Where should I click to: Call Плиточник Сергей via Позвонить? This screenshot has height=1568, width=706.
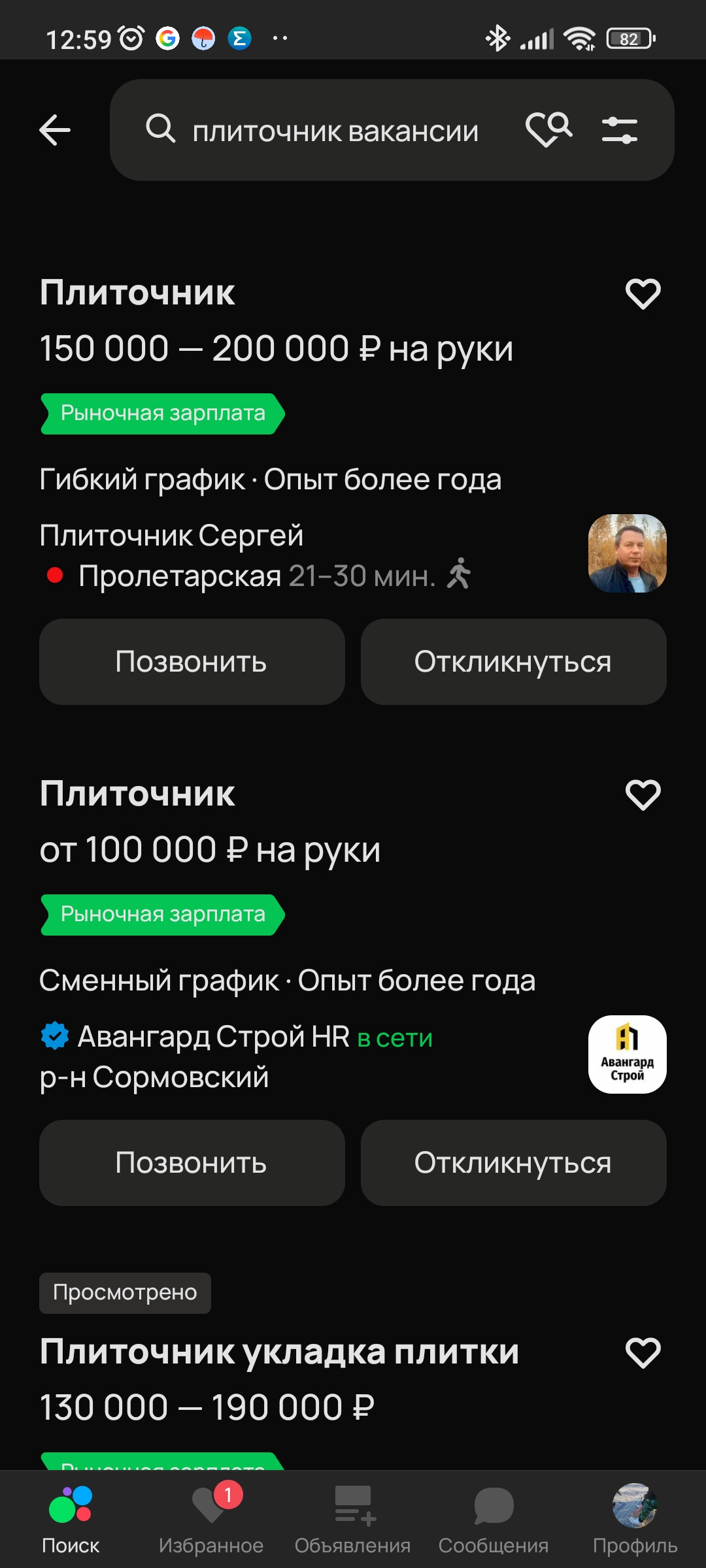tap(192, 662)
